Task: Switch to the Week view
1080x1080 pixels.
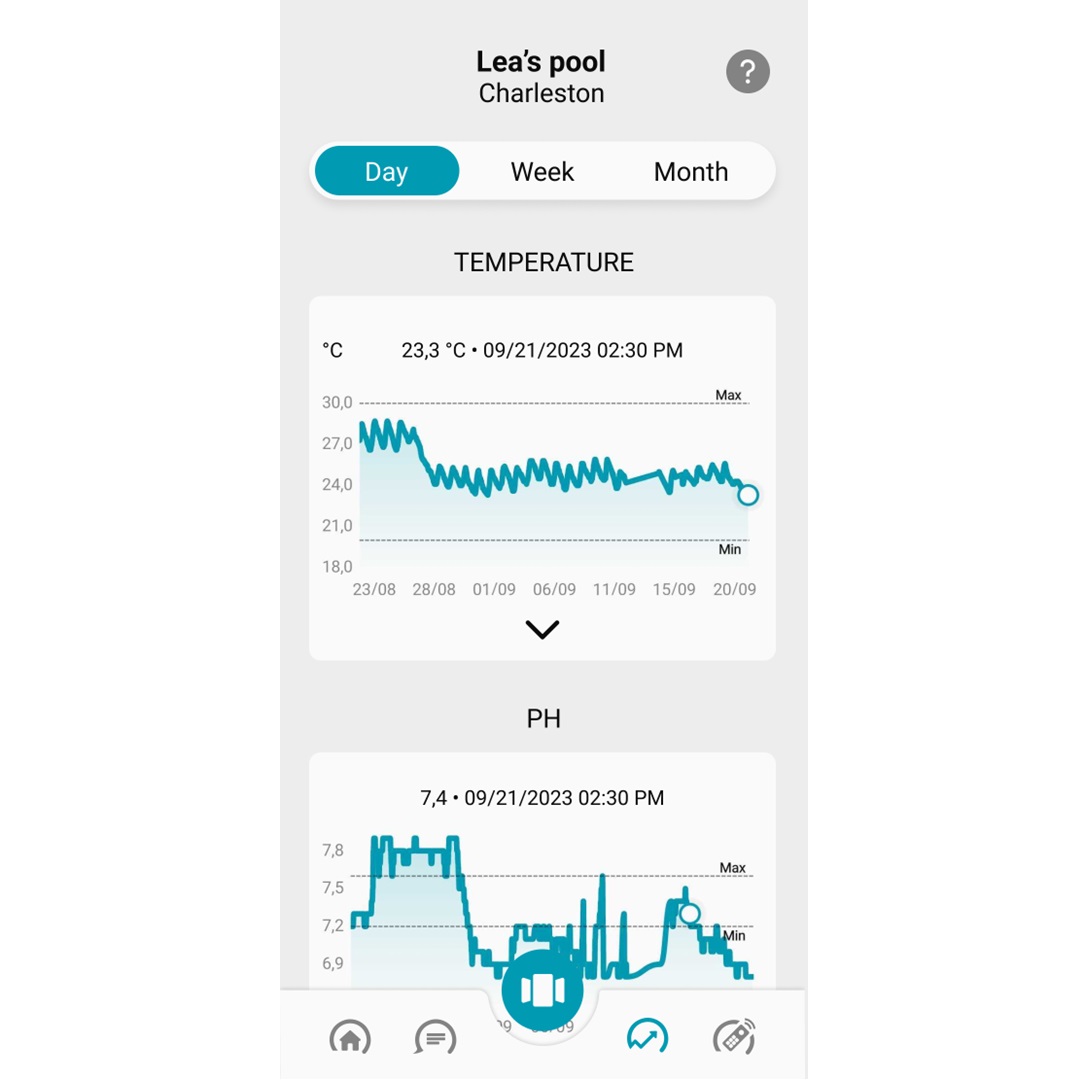Action: [542, 171]
